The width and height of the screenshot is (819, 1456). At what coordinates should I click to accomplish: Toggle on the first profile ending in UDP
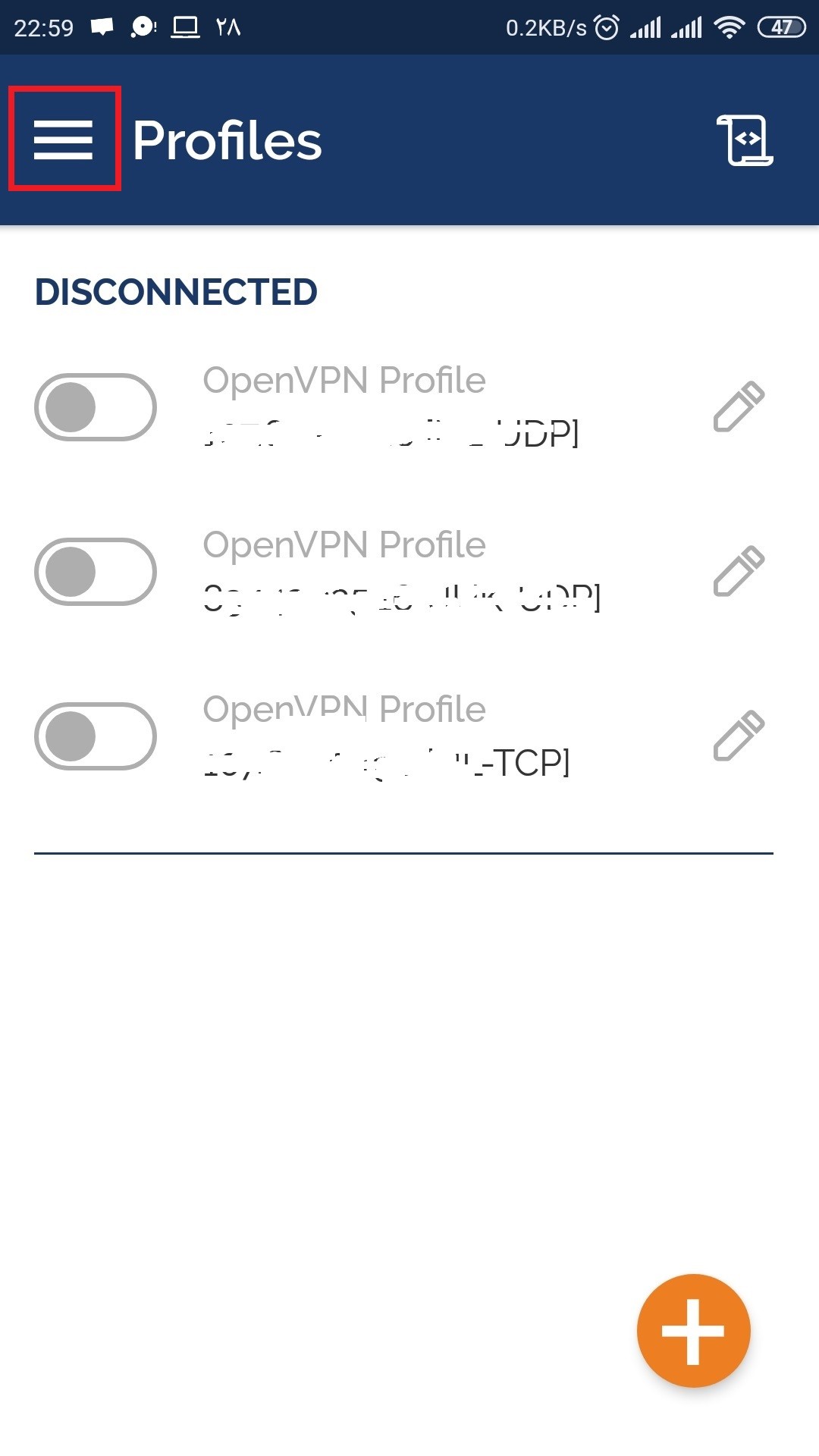click(96, 407)
